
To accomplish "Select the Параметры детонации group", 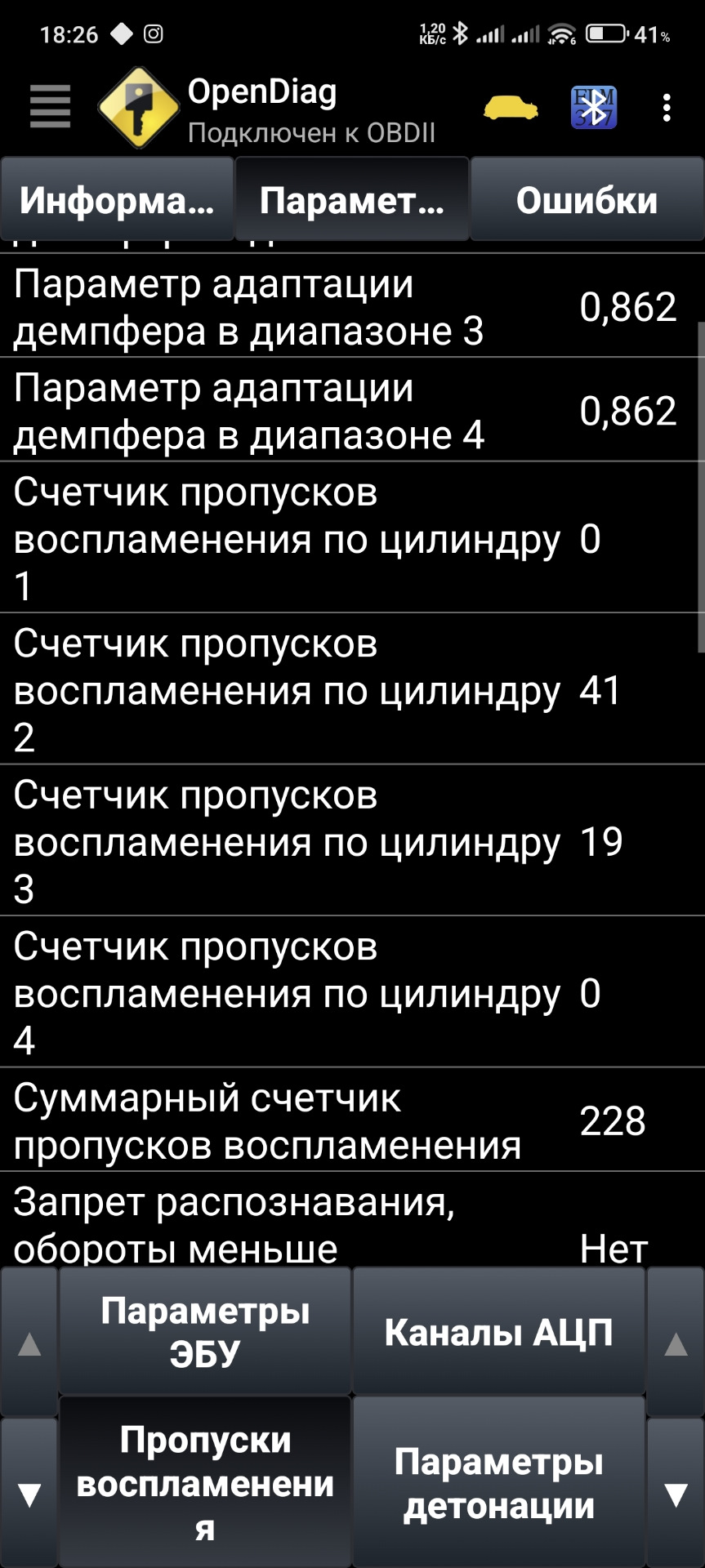I will tap(498, 1482).
